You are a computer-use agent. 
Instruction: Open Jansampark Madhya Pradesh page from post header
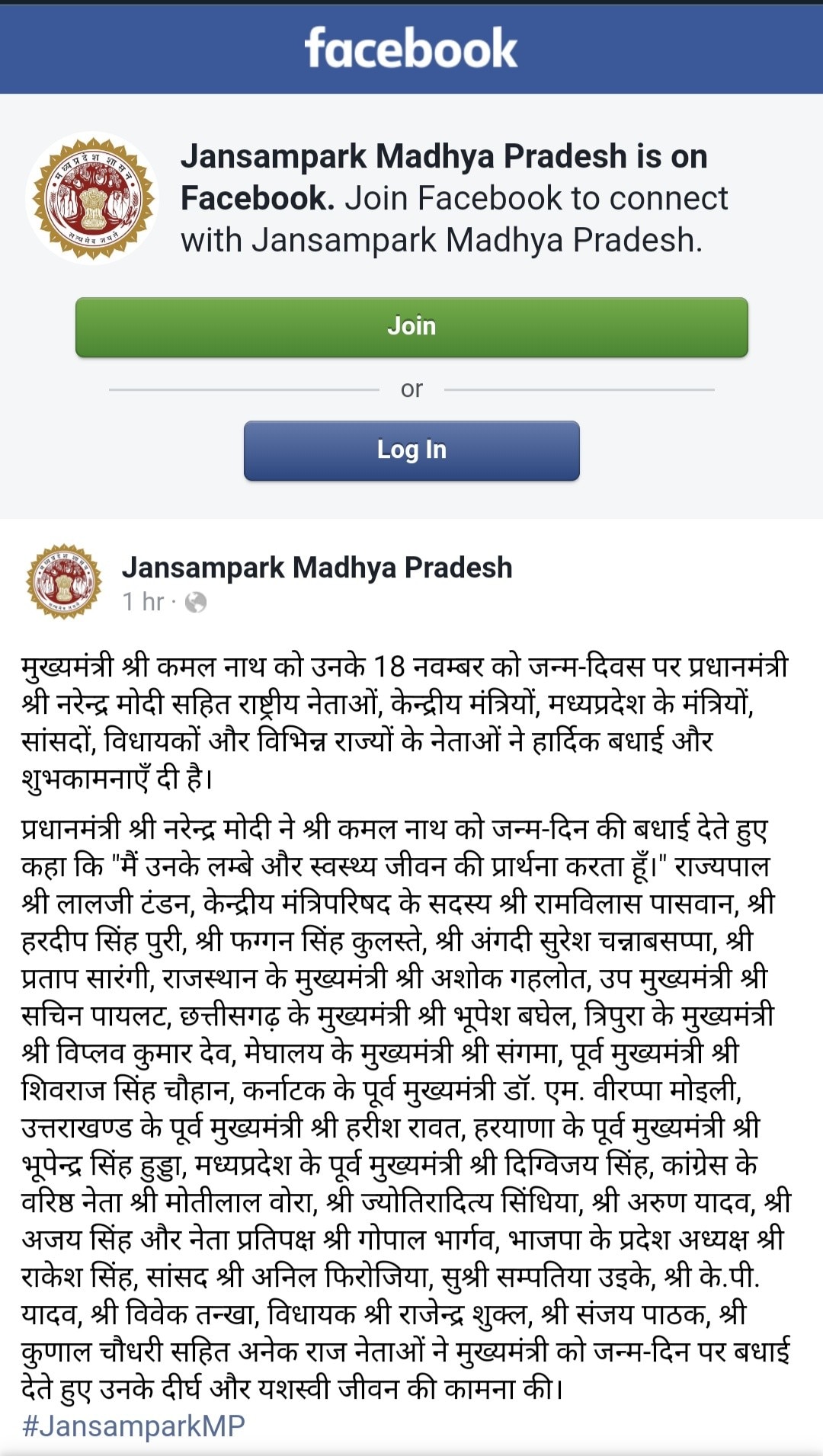317,568
